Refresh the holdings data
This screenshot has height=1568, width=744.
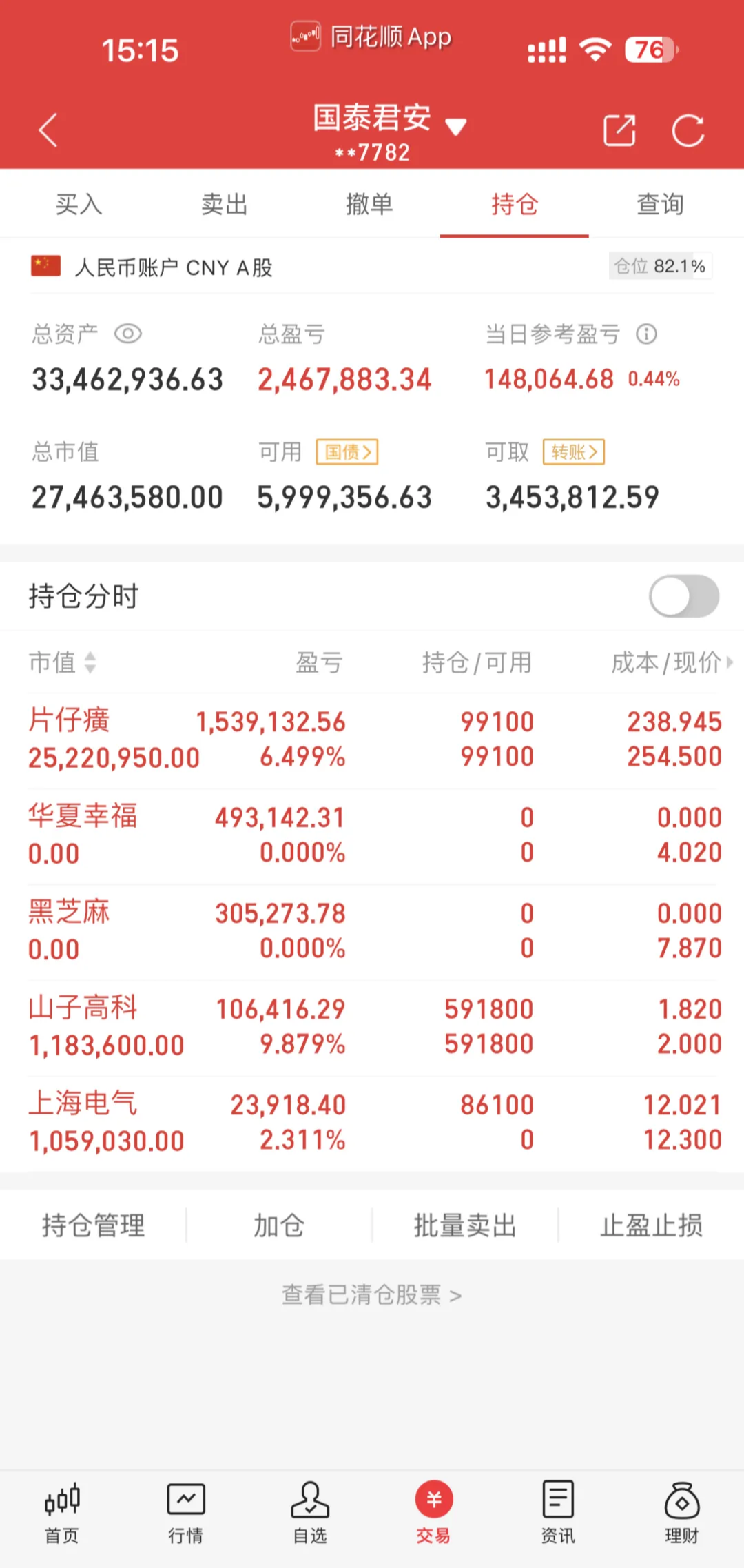[688, 130]
